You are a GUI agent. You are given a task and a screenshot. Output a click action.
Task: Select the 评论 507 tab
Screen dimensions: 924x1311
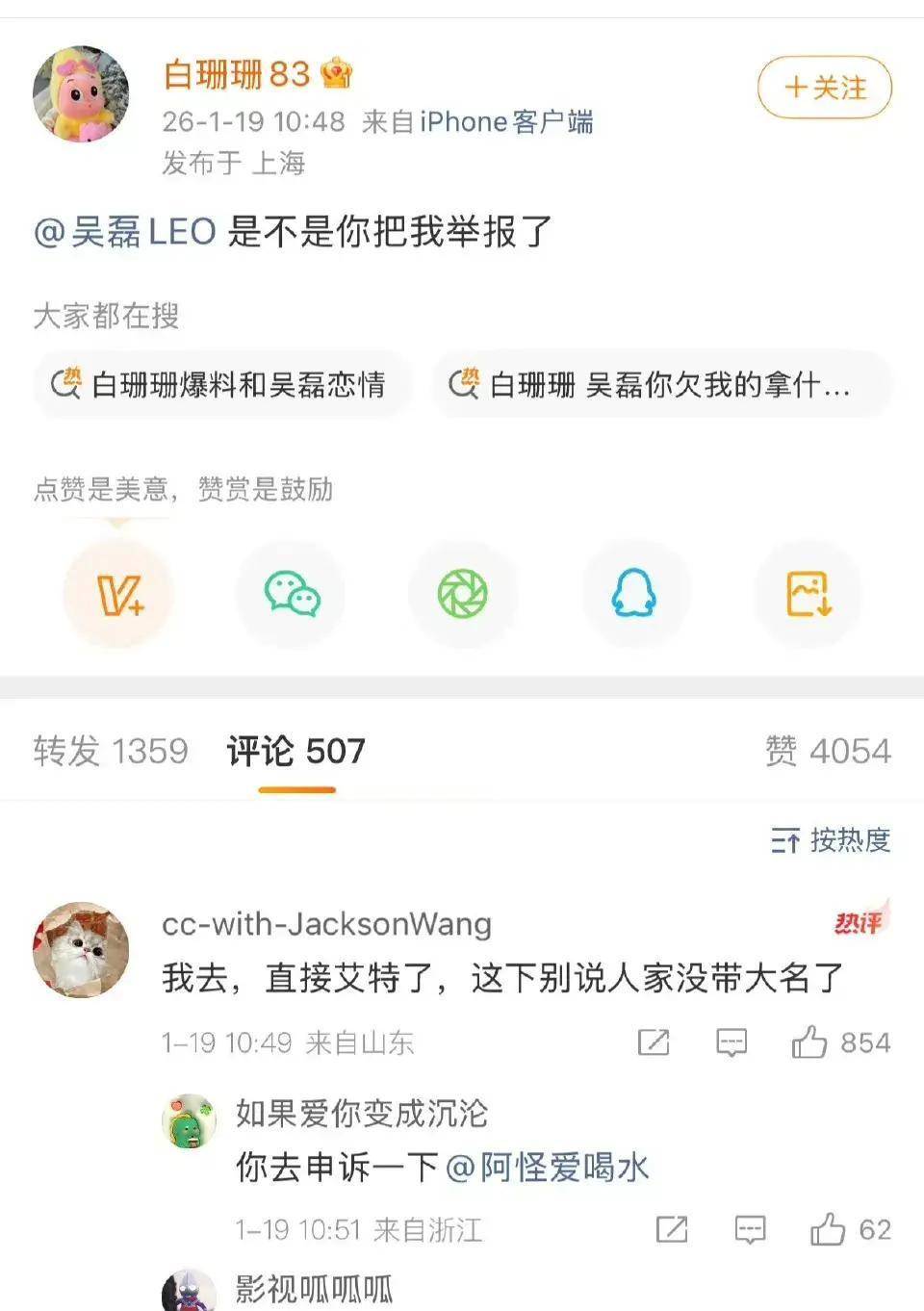[296, 751]
